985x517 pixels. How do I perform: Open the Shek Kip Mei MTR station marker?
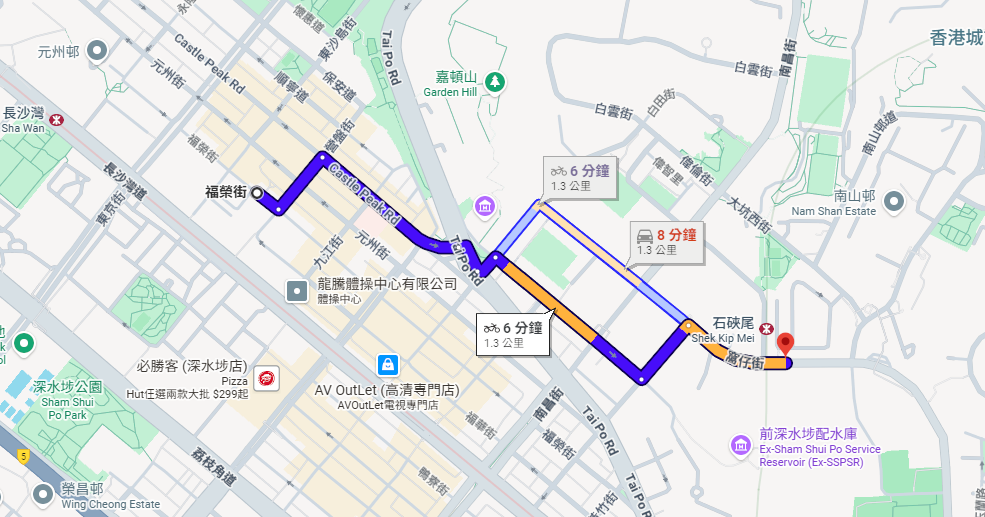click(x=767, y=328)
